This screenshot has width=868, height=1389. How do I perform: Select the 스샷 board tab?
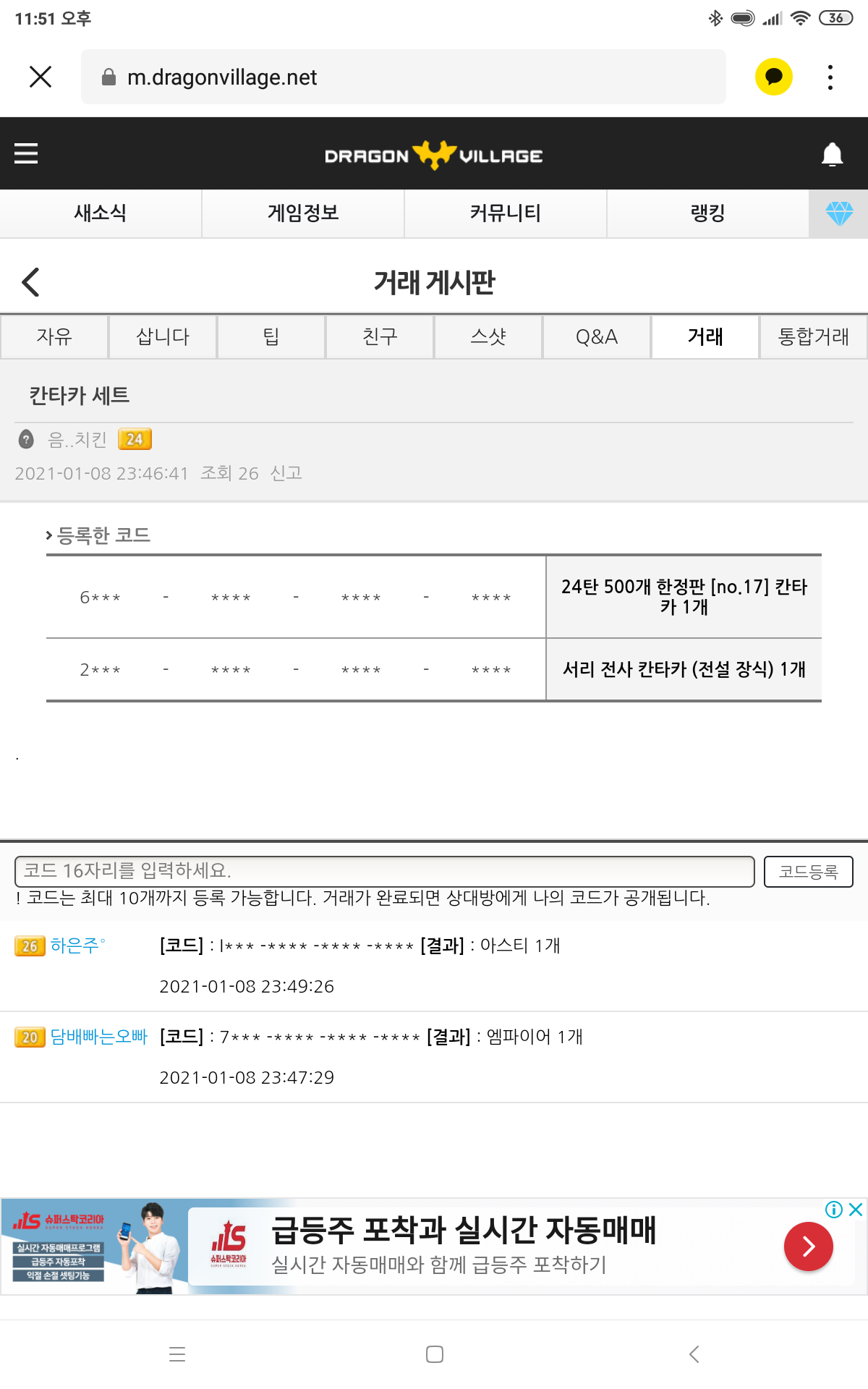coord(488,336)
